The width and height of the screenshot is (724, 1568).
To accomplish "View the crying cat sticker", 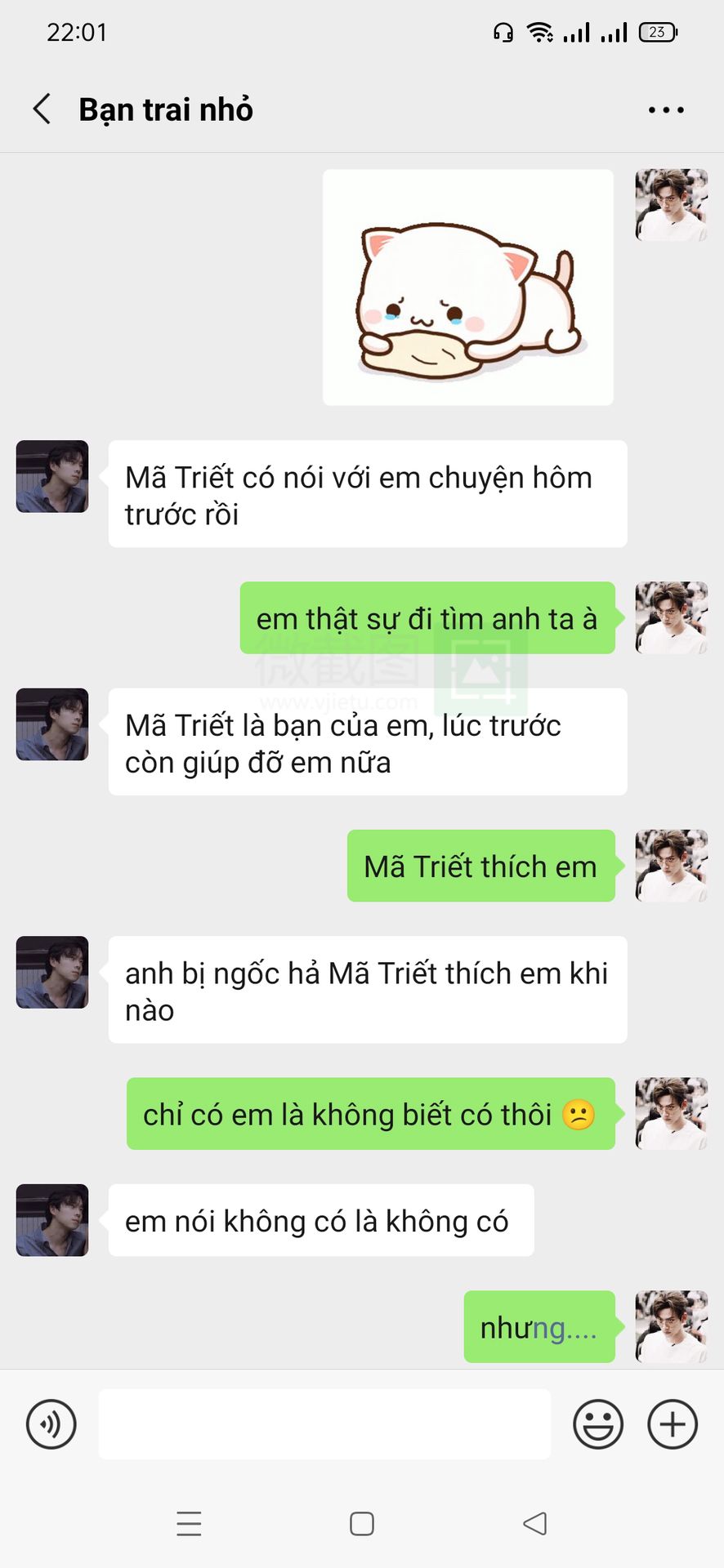I will (468, 287).
